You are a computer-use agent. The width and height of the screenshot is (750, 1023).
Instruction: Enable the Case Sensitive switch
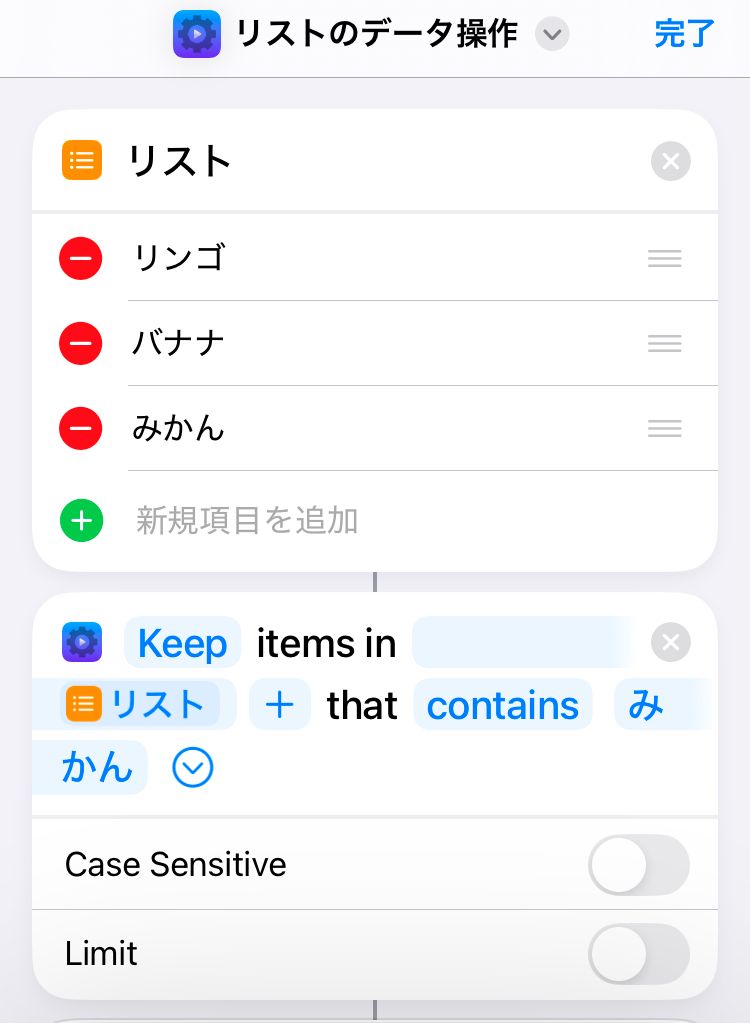(638, 864)
